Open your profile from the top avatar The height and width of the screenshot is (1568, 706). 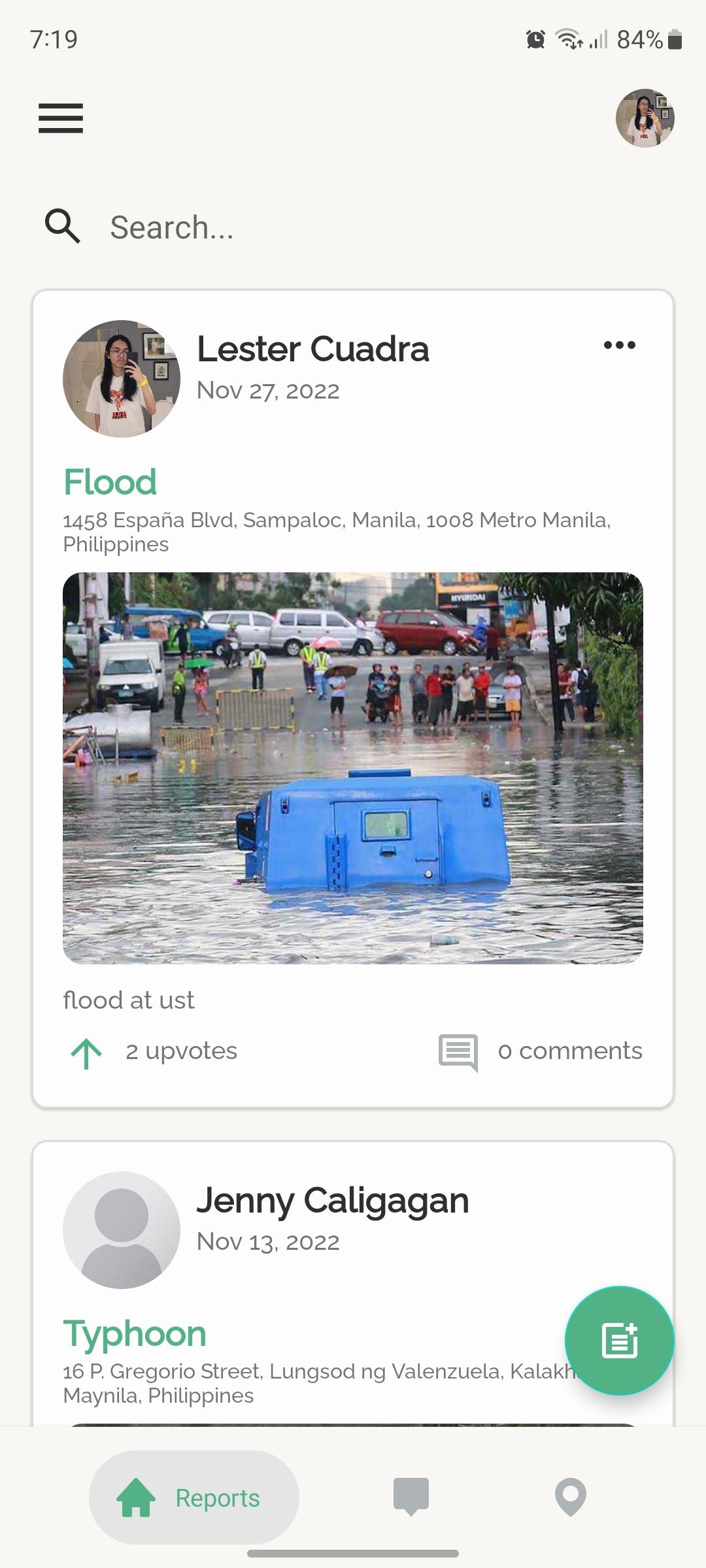pyautogui.click(x=645, y=118)
